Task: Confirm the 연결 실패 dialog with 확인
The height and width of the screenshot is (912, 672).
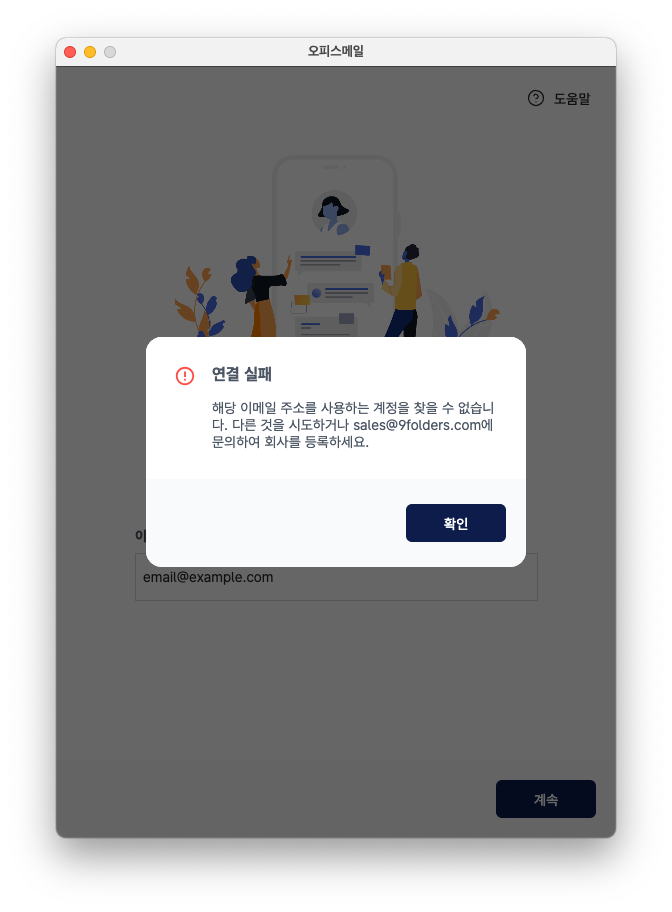Action: 455,523
